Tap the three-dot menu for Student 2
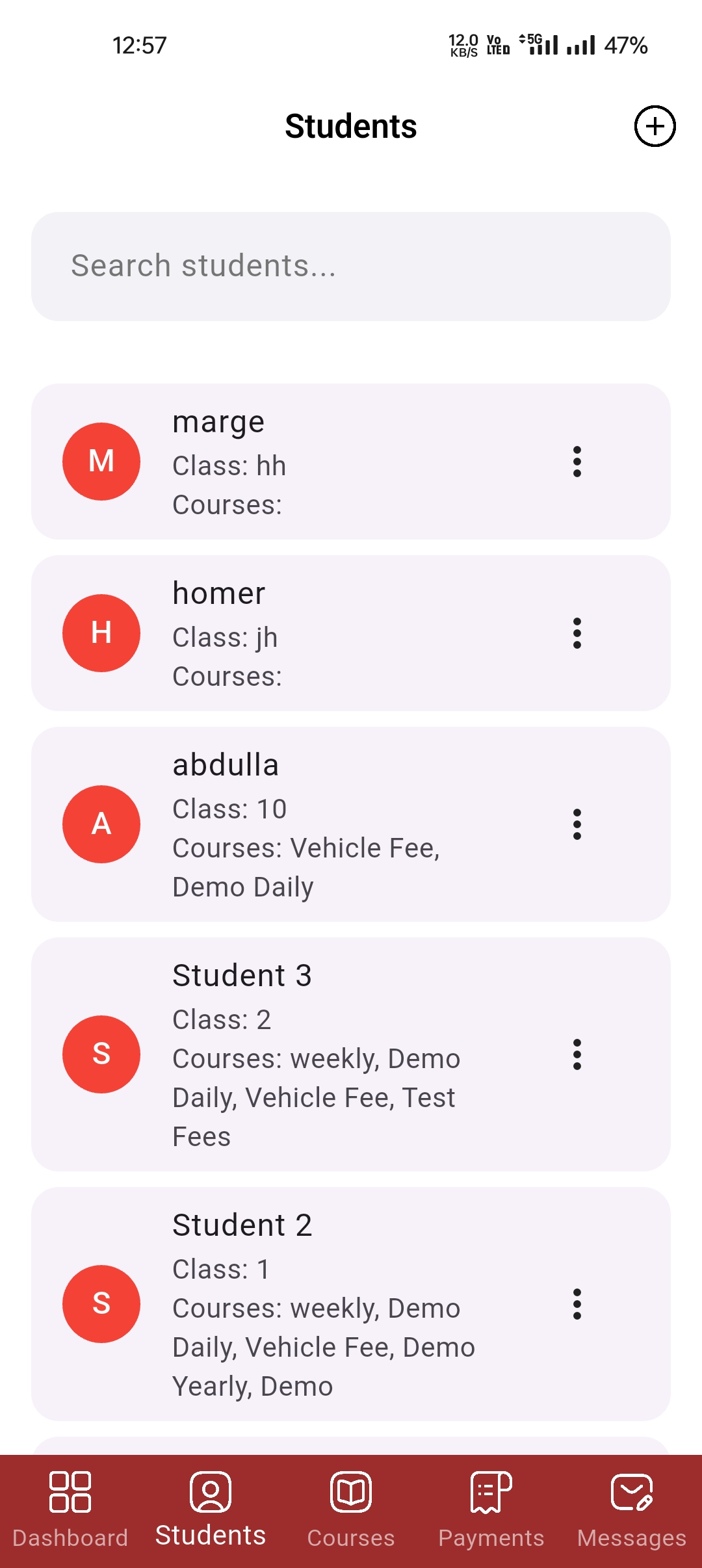The height and width of the screenshot is (1568, 702). pos(577,1304)
